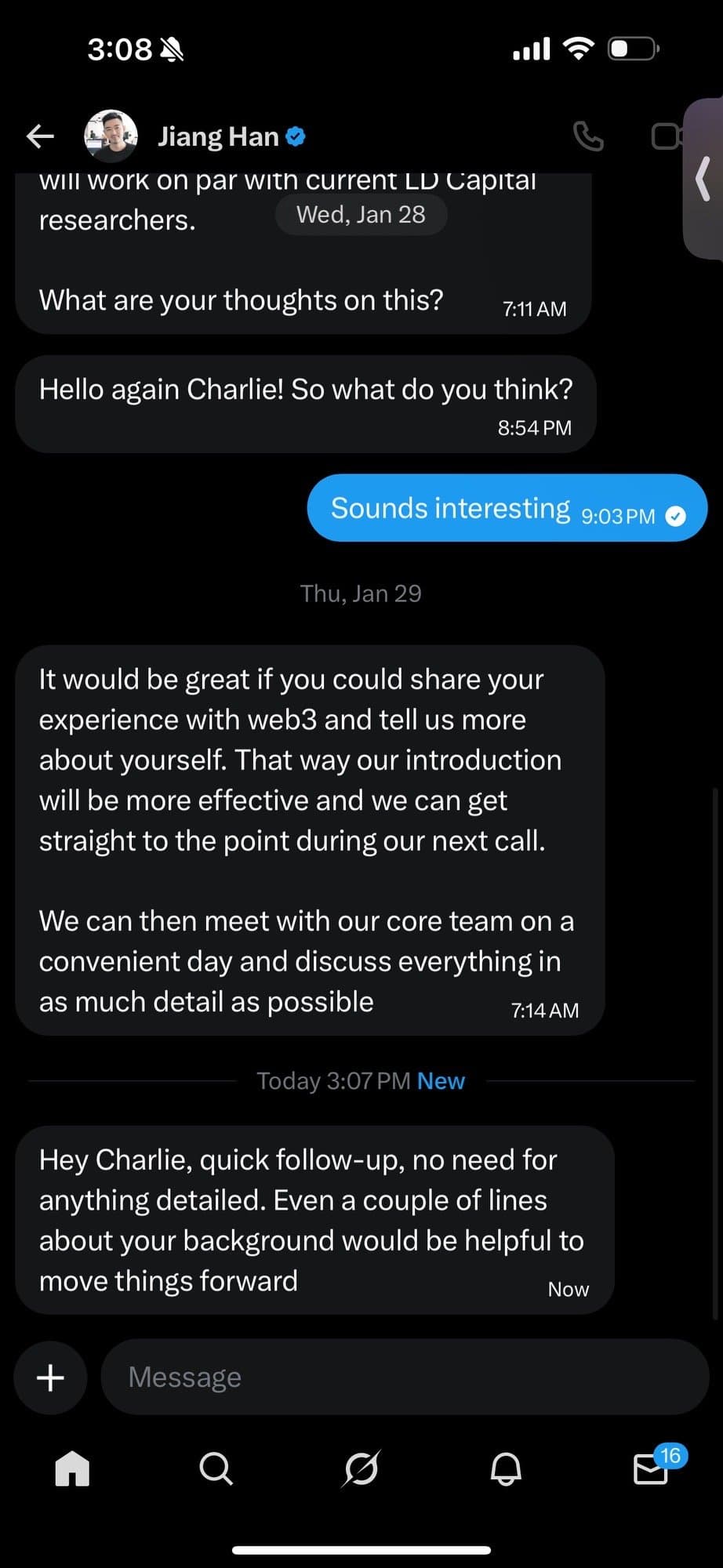Open Jiang Han's profile picture
The width and height of the screenshot is (723, 1568).
pyautogui.click(x=111, y=136)
